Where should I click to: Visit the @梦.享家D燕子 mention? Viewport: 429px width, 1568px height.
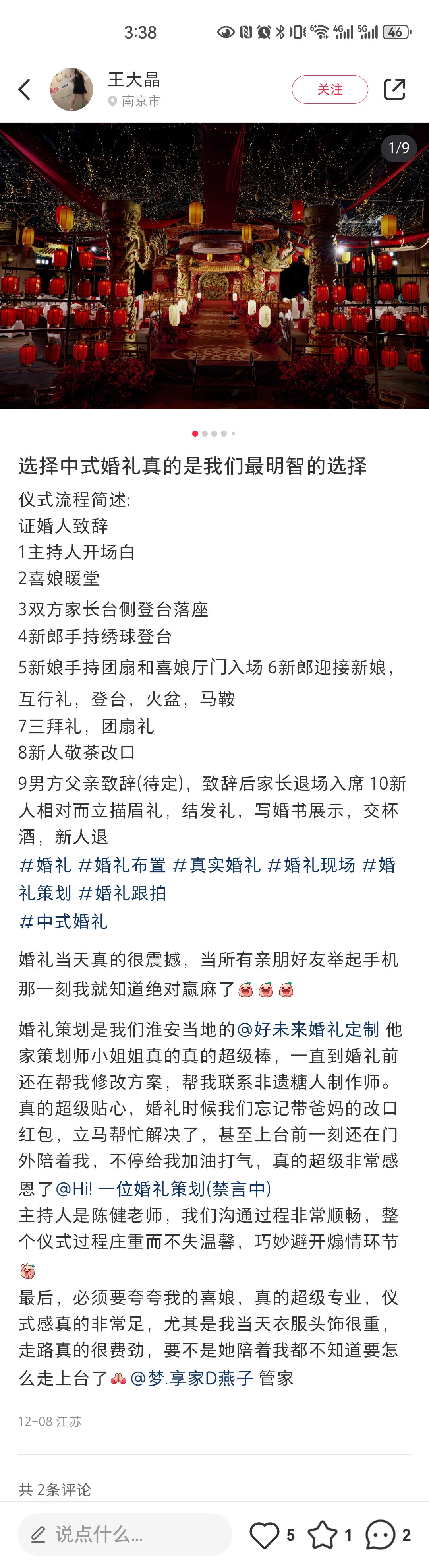click(192, 1378)
